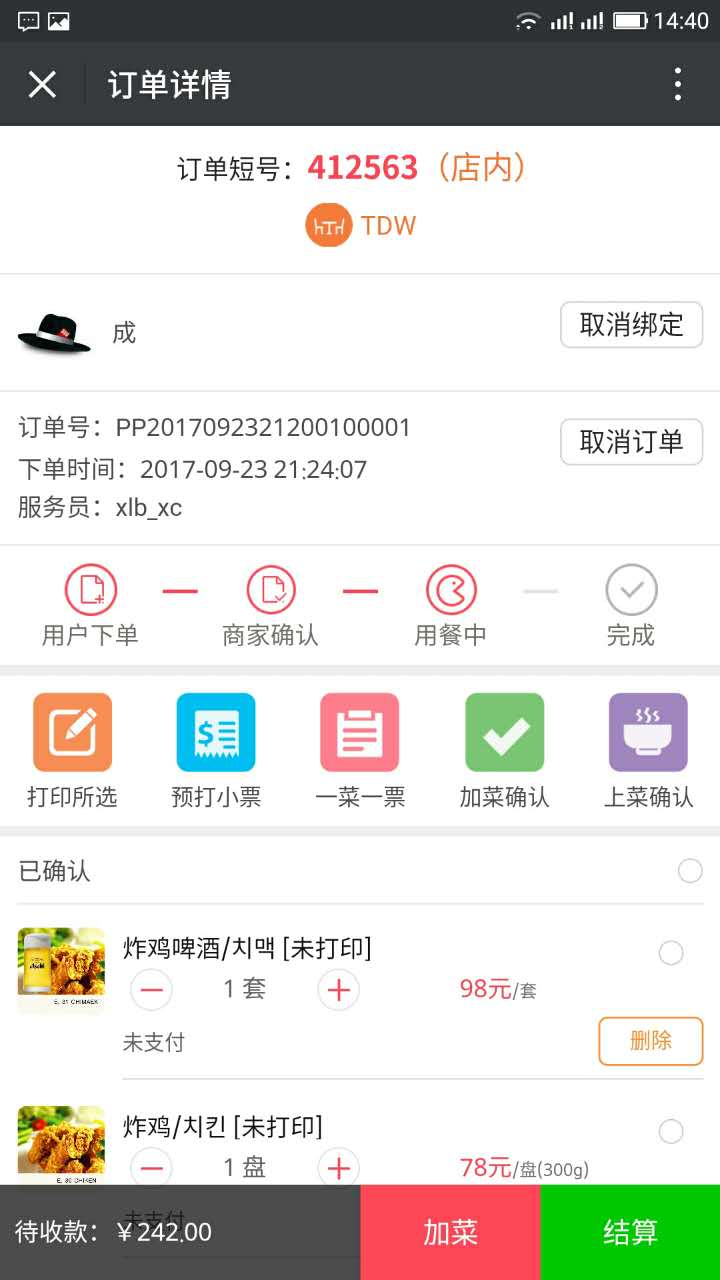Confirm added dishes via 加菜确认
This screenshot has height=1280, width=720.
[504, 750]
